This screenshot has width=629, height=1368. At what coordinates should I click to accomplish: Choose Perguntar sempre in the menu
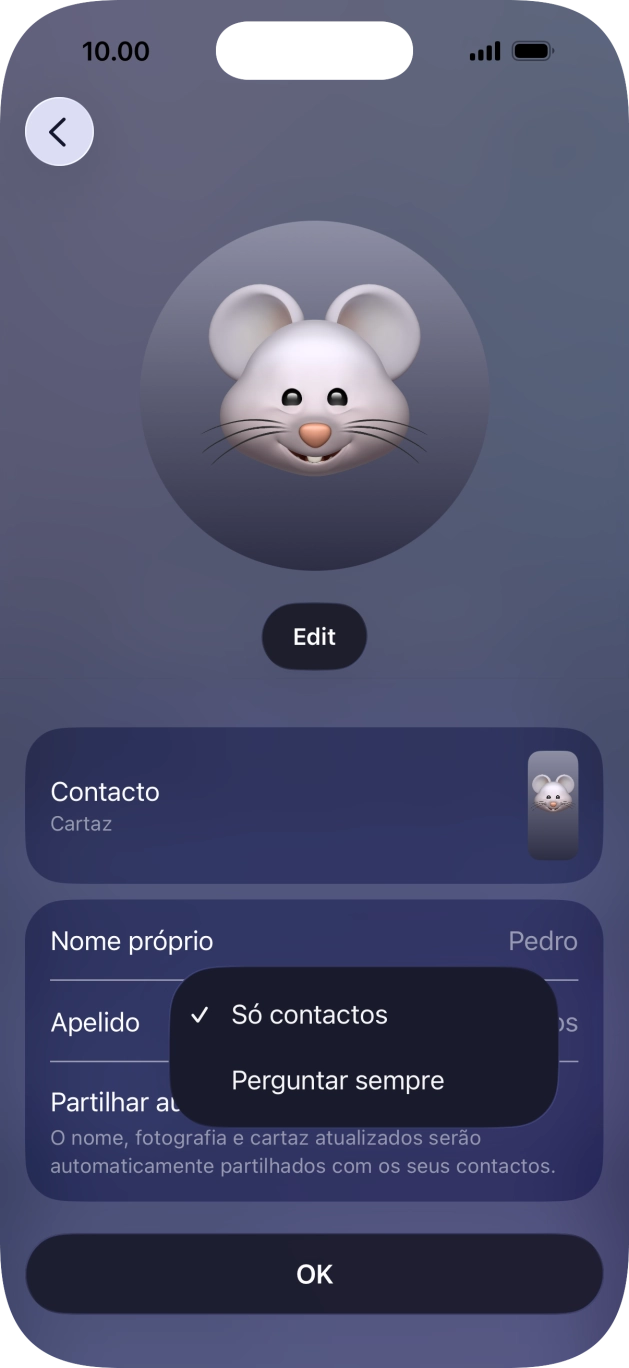pos(337,1080)
